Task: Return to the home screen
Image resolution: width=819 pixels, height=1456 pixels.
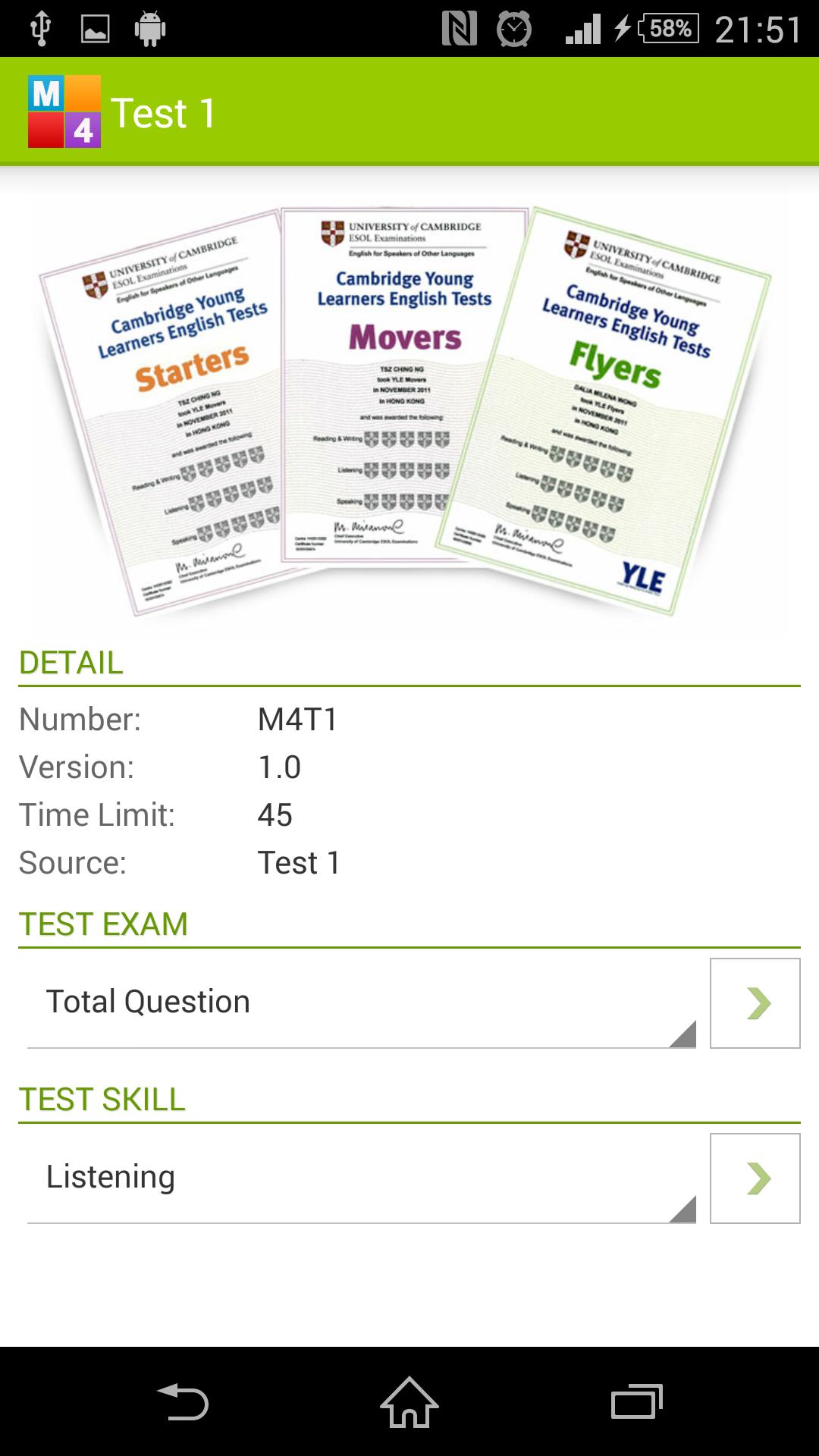Action: [x=409, y=1401]
